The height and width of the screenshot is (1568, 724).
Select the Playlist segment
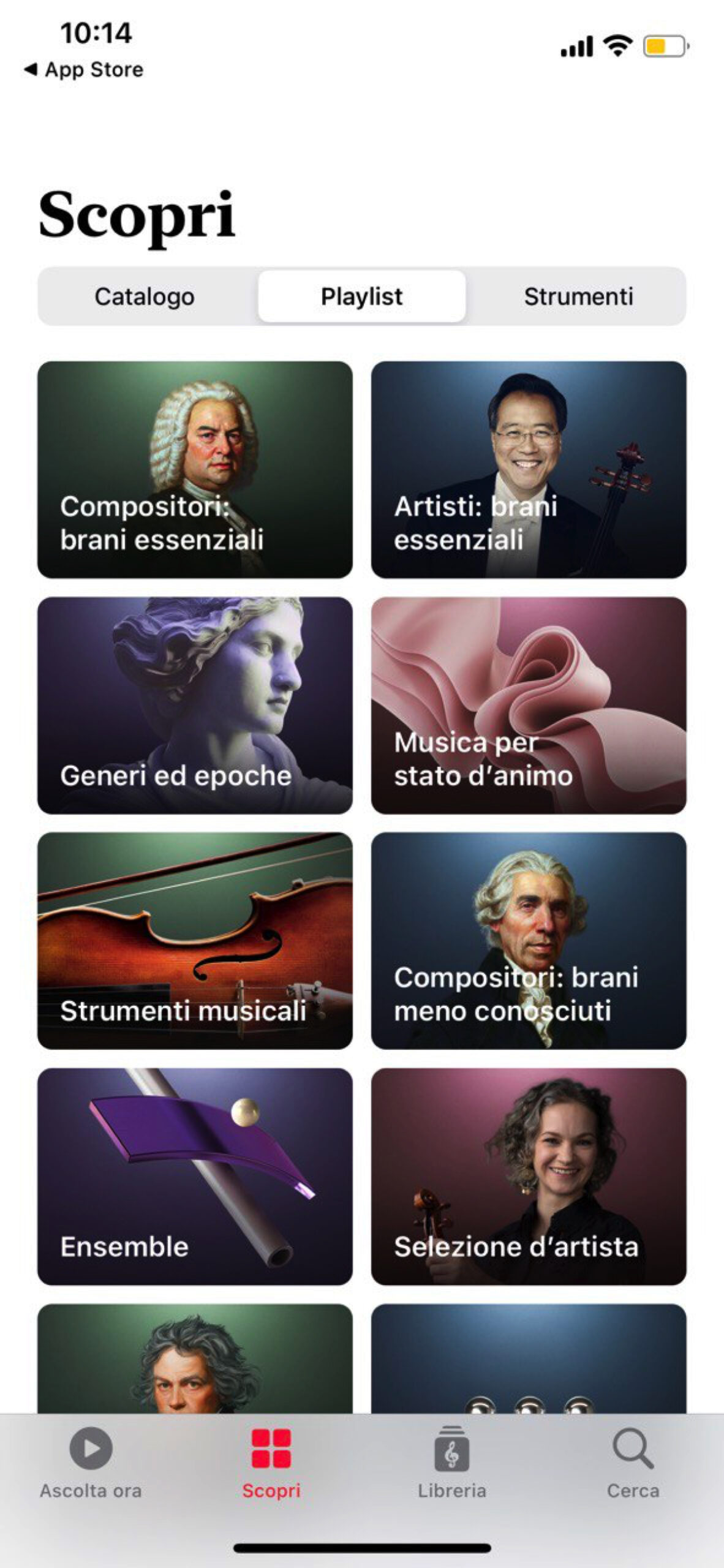click(x=361, y=296)
